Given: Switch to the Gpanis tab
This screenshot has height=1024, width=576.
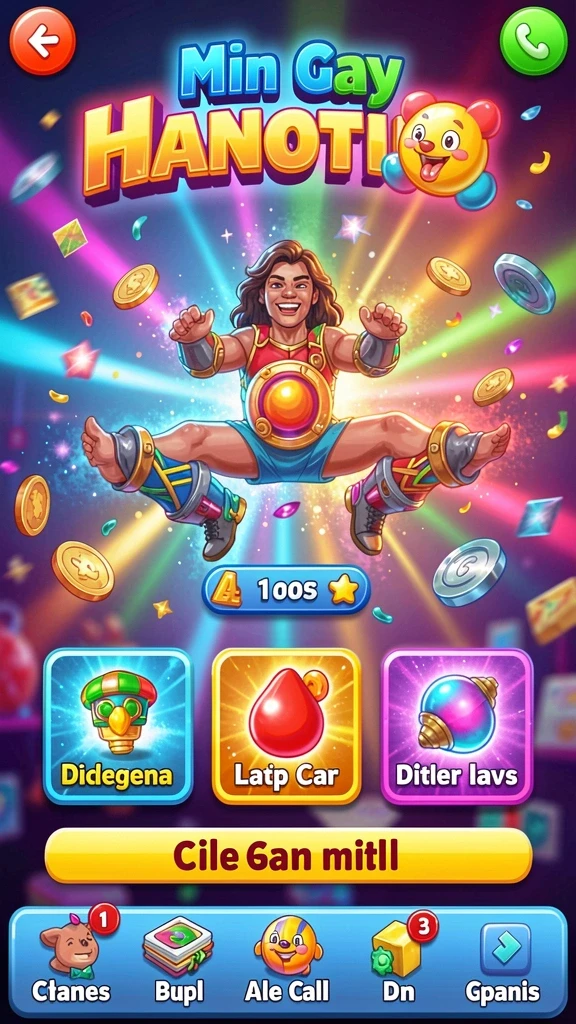Looking at the screenshot, I should (502, 961).
